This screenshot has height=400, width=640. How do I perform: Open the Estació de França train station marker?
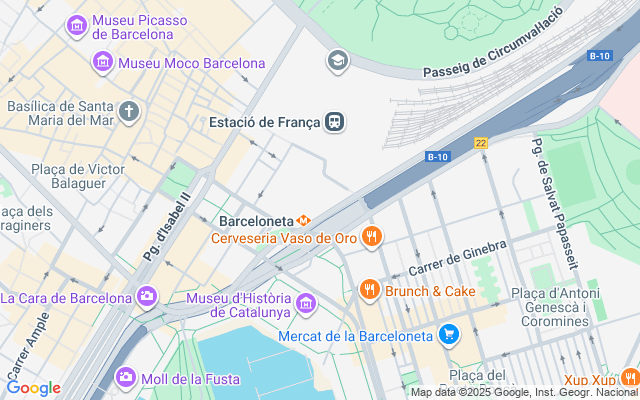pos(335,123)
